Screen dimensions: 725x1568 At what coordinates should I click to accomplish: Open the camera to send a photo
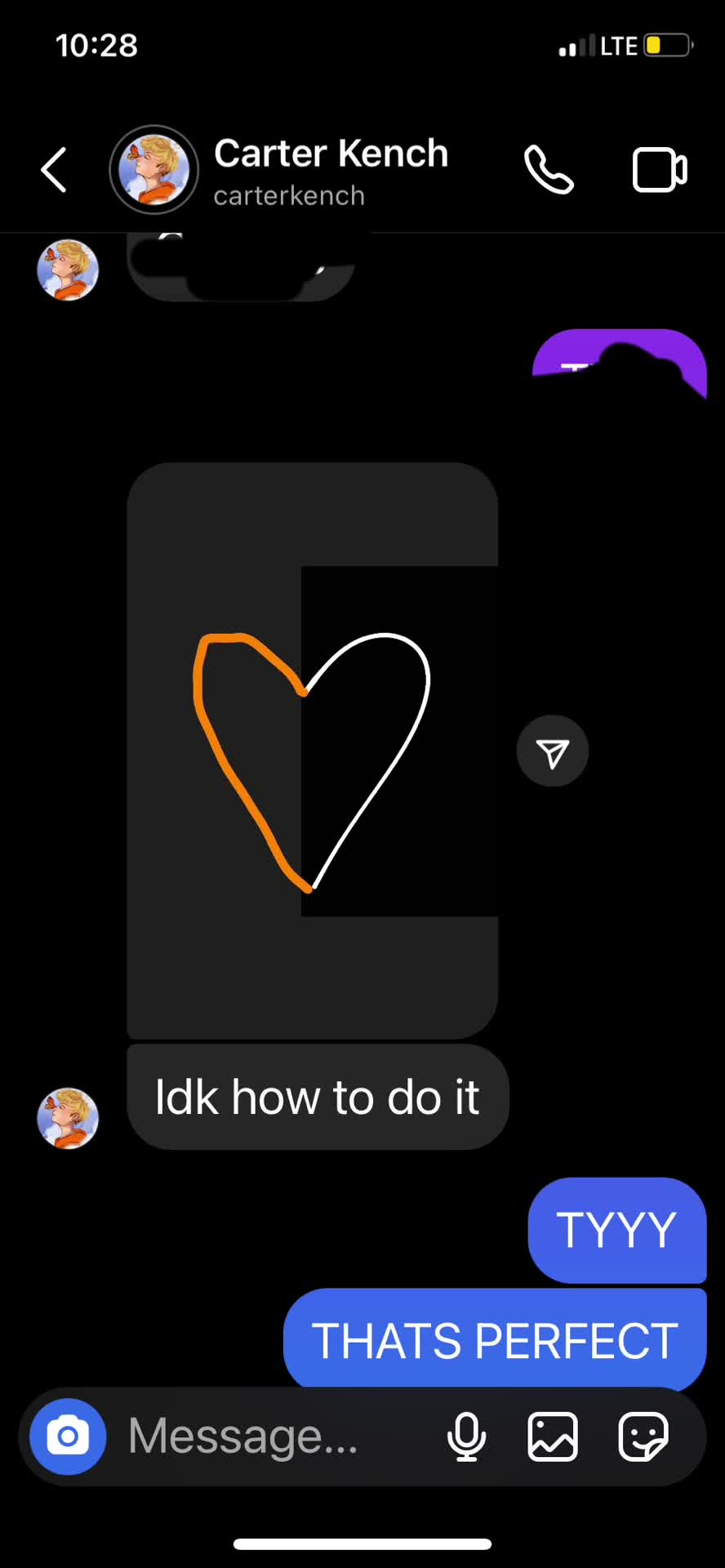(x=68, y=1437)
